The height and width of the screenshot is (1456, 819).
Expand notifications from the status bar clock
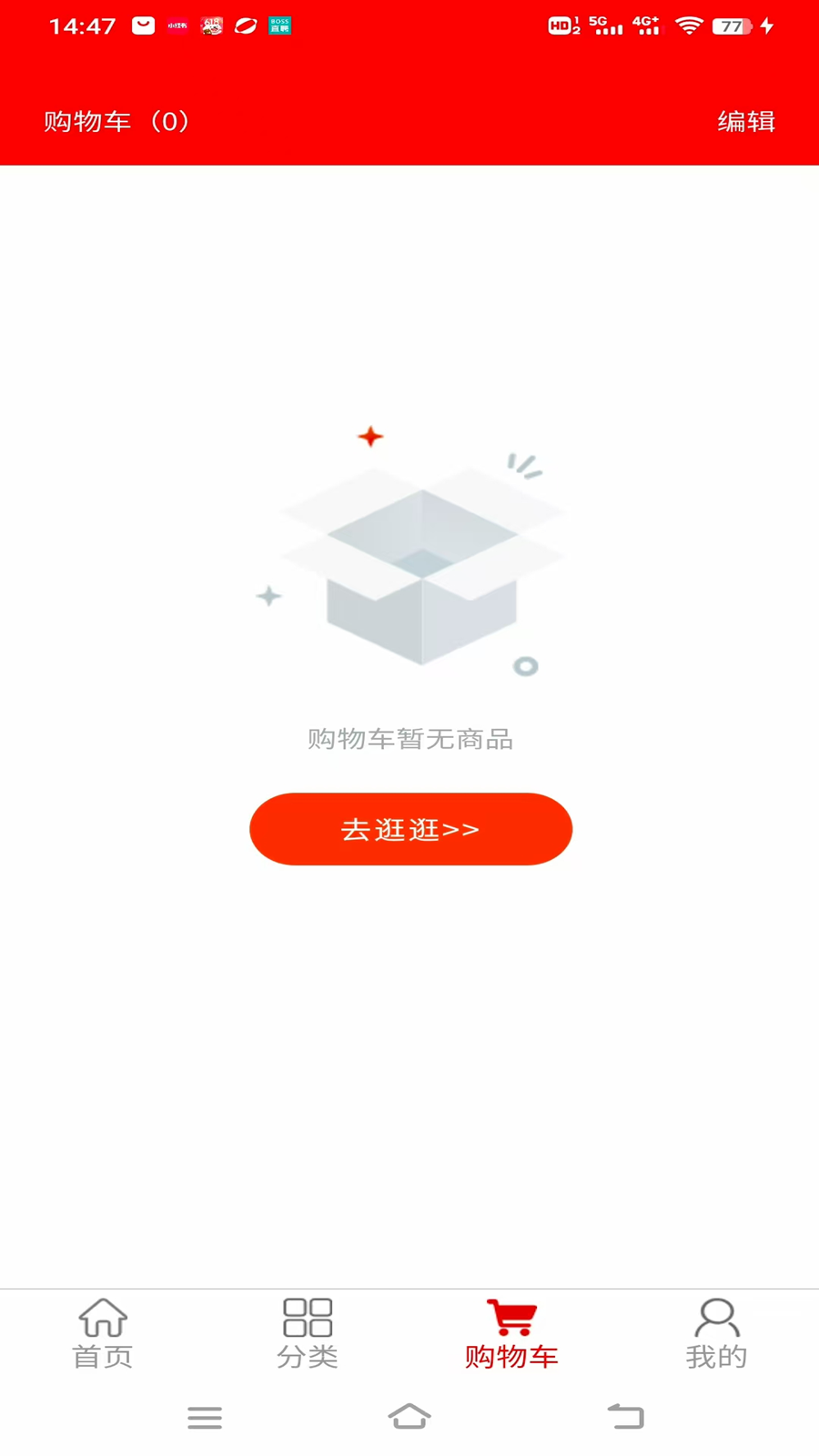(82, 25)
